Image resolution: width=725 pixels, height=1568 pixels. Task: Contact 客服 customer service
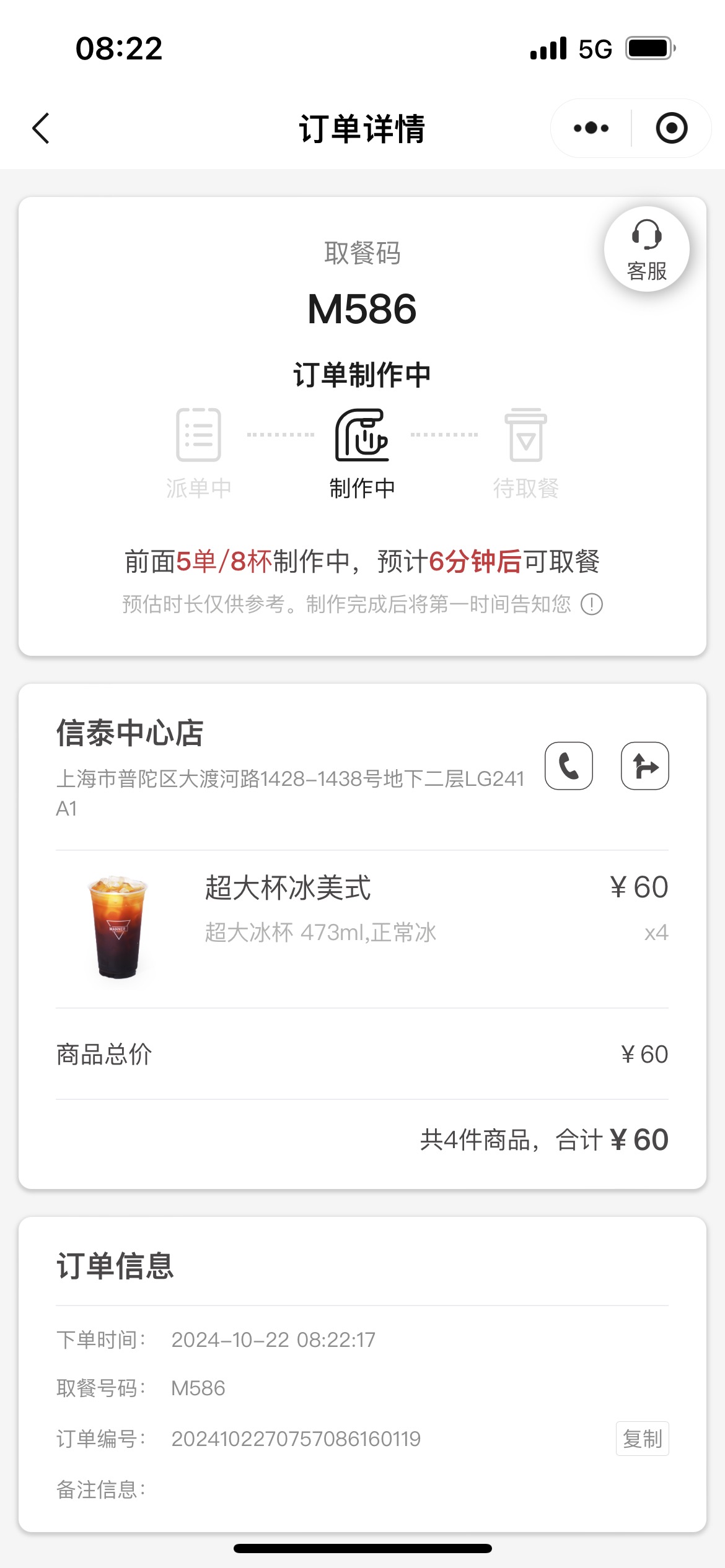click(647, 250)
